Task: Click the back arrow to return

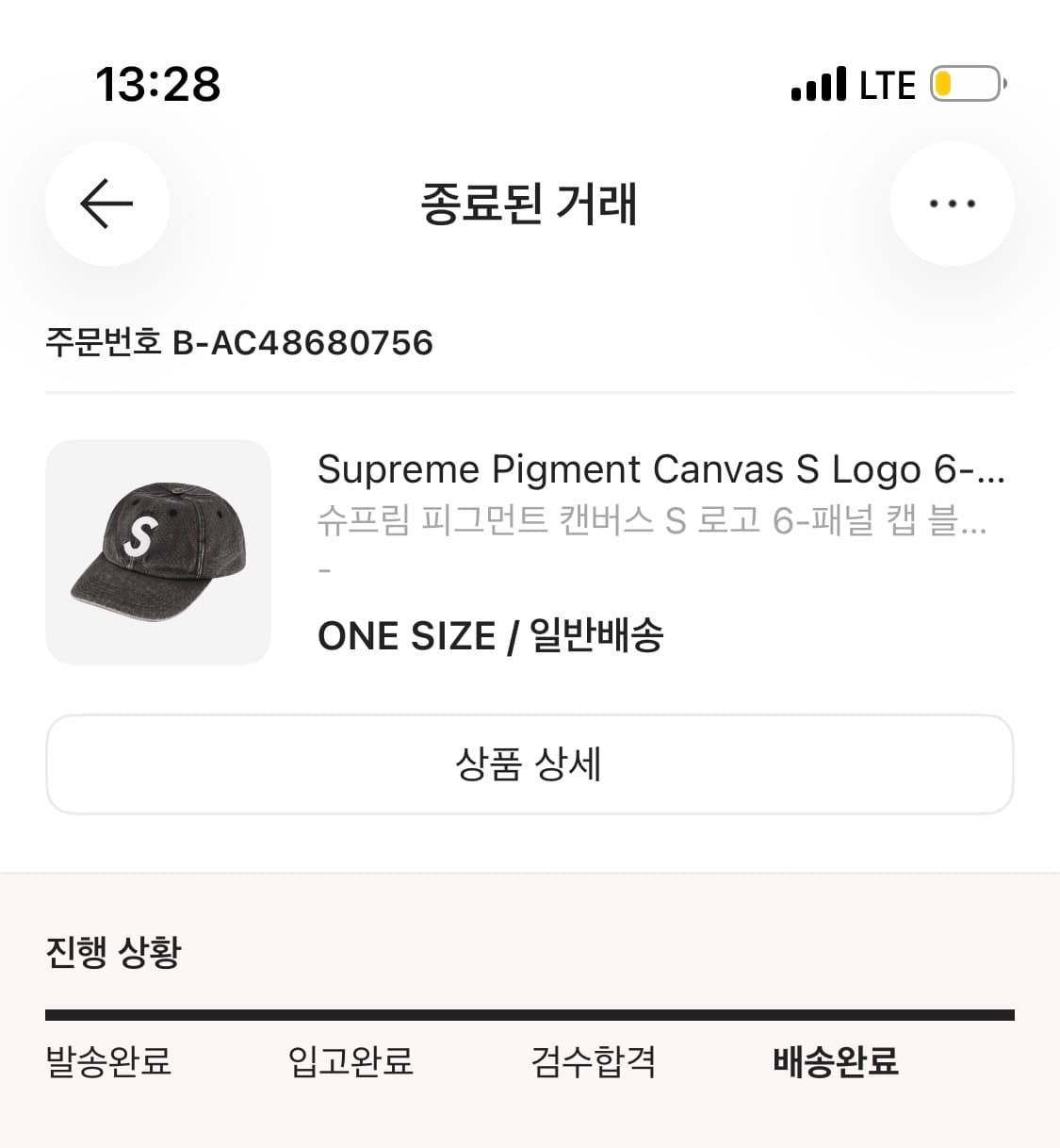Action: (106, 204)
